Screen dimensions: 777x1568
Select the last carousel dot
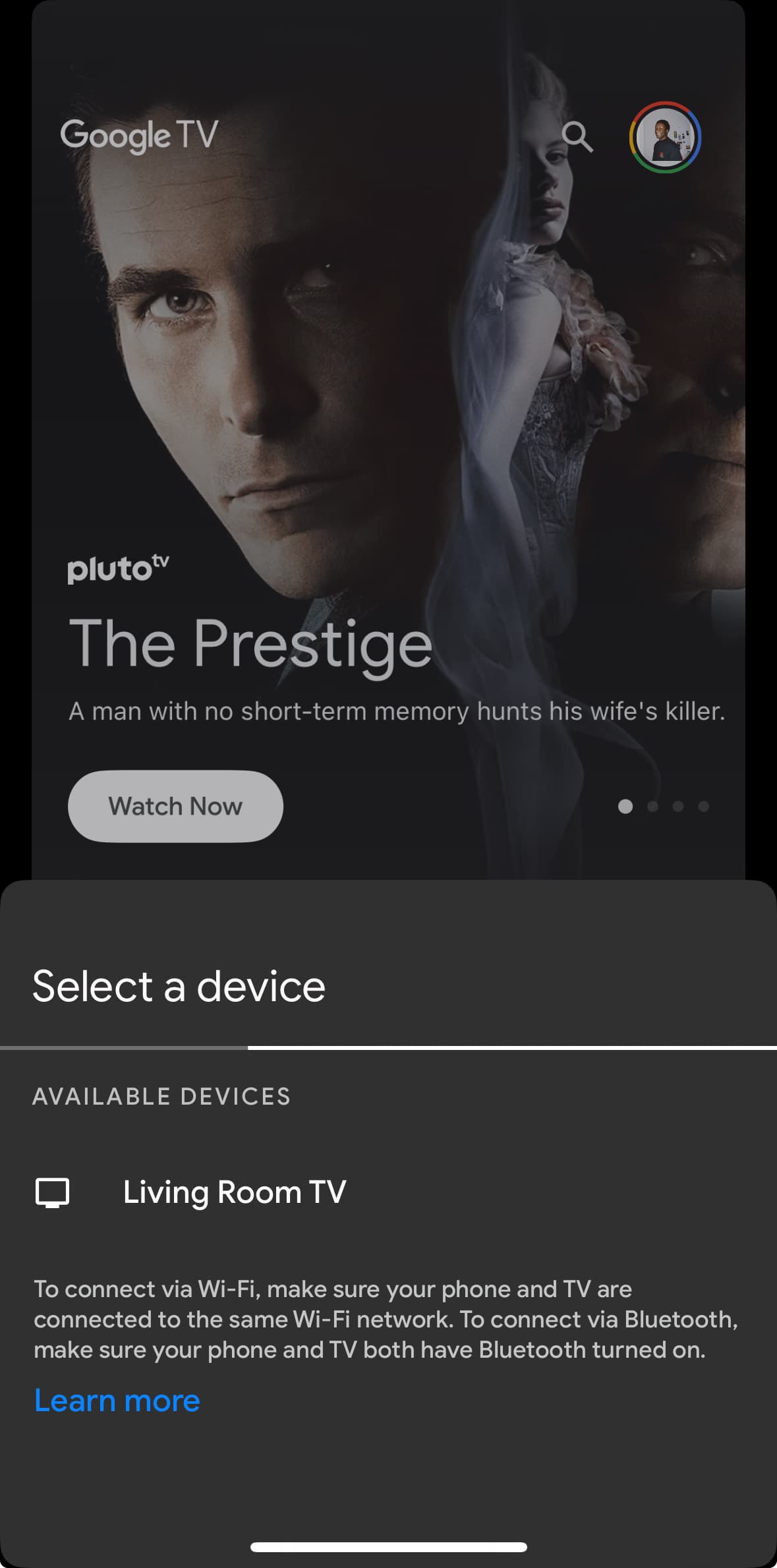704,805
